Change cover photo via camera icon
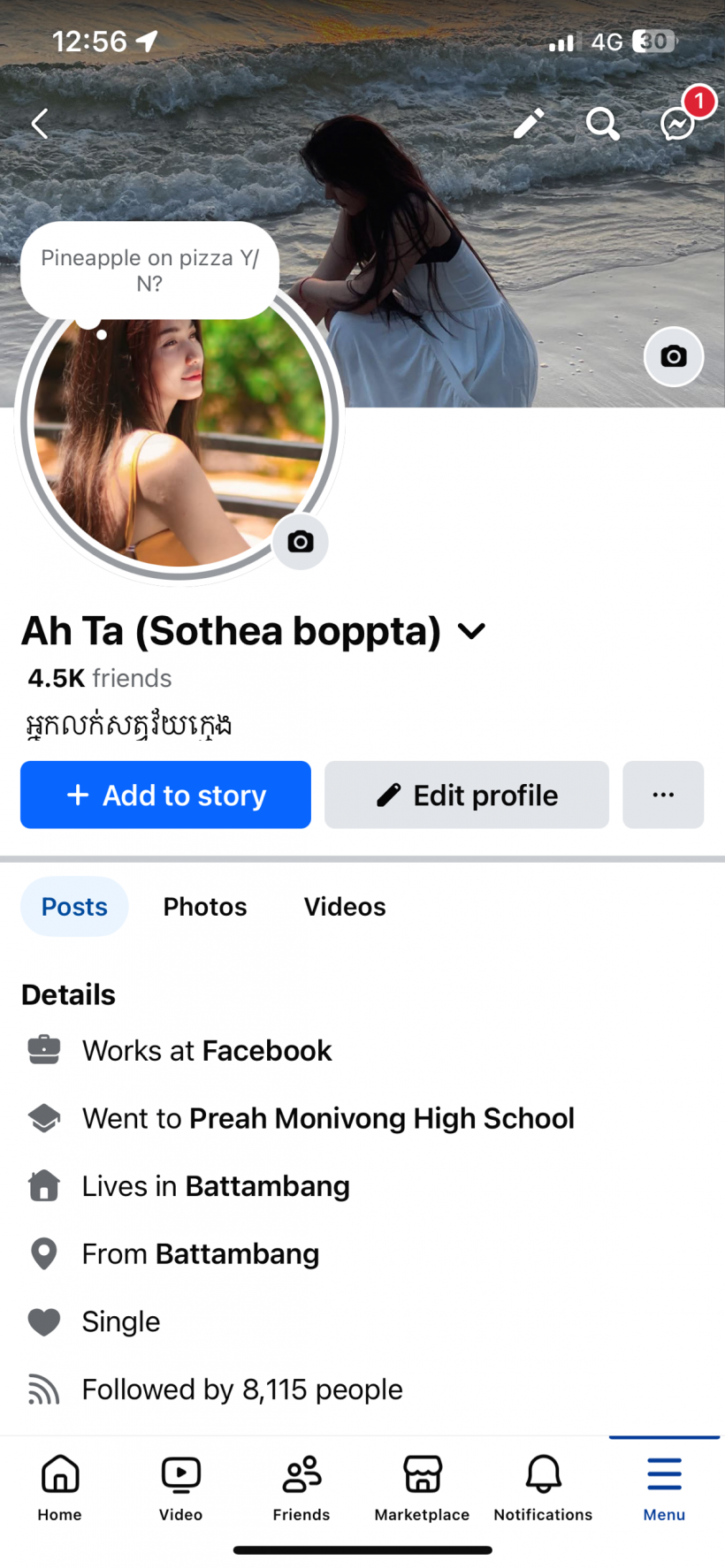Image resolution: width=725 pixels, height=1568 pixels. (x=674, y=356)
